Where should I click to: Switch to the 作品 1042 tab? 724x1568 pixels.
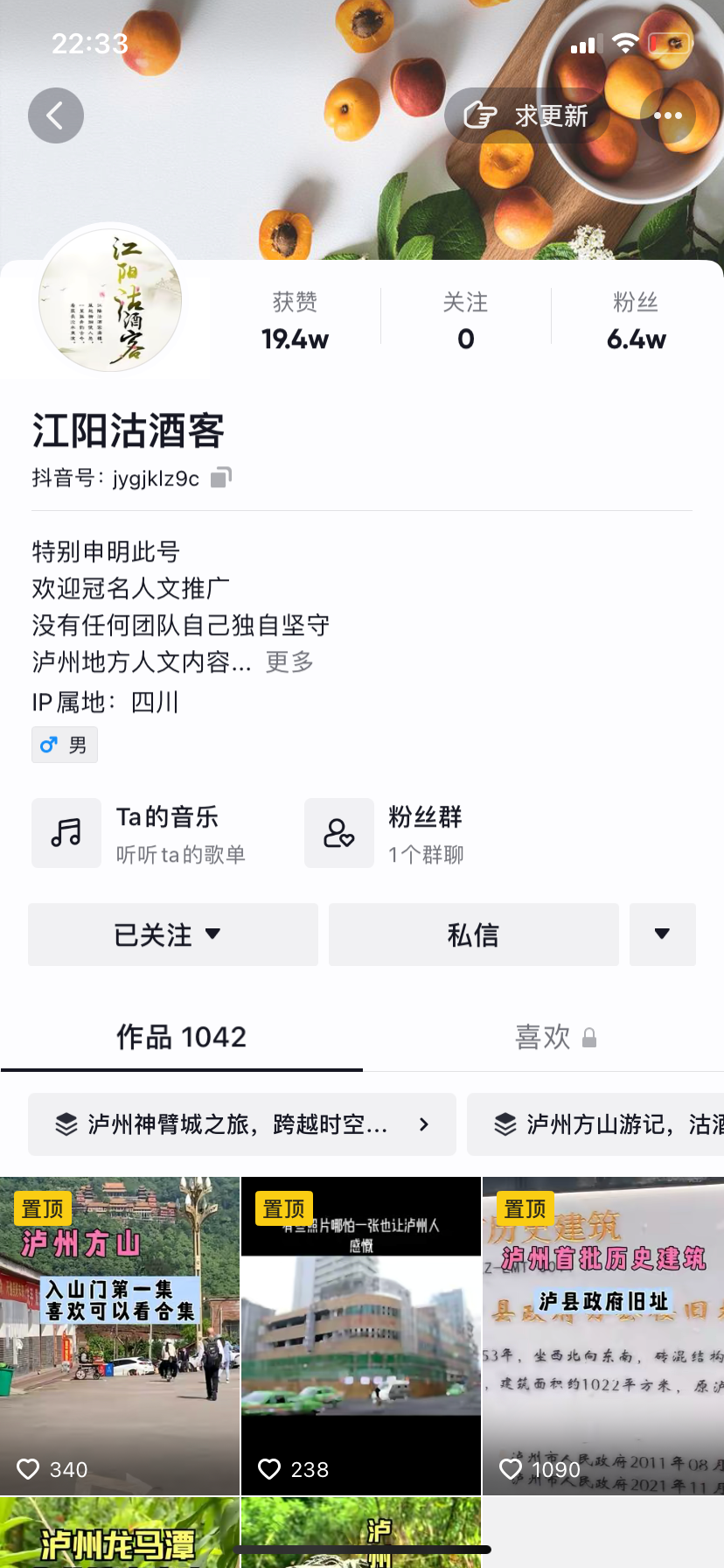coord(181,1037)
